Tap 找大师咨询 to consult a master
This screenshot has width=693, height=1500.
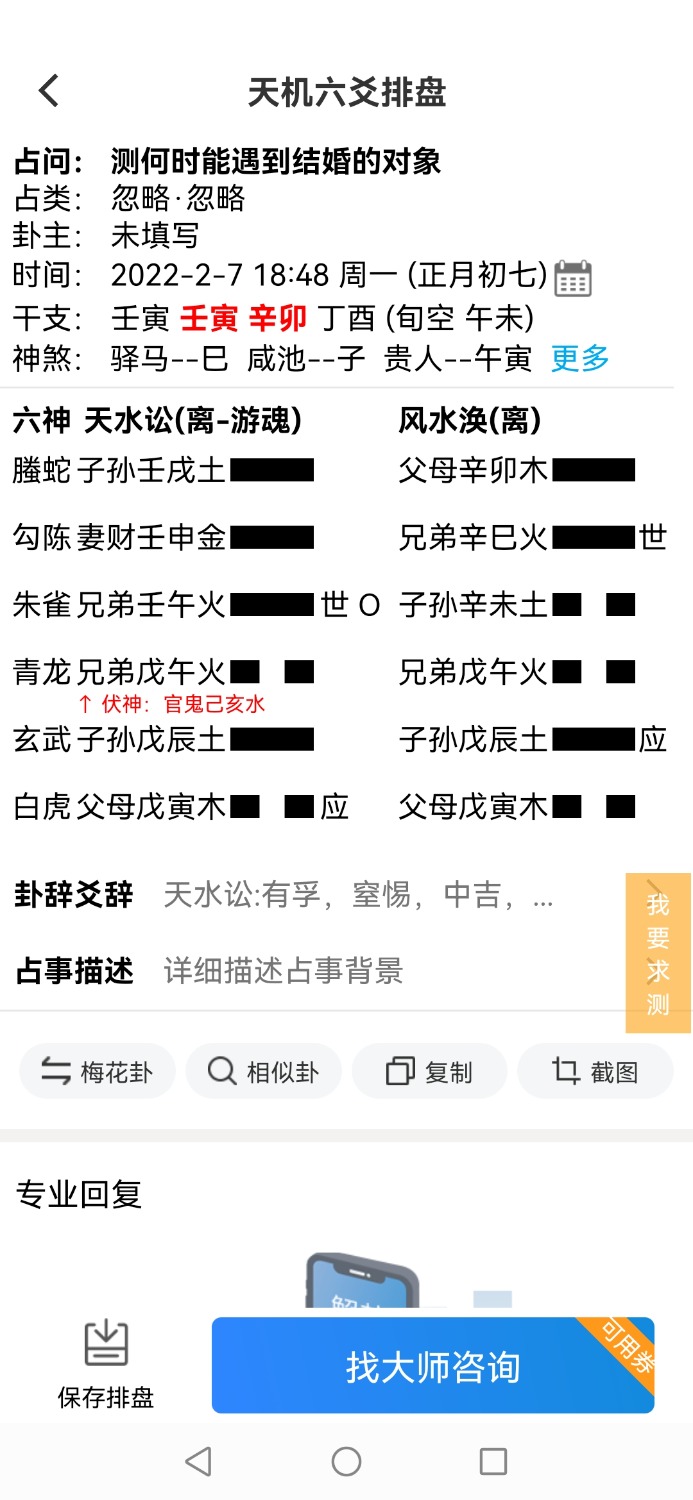433,1366
